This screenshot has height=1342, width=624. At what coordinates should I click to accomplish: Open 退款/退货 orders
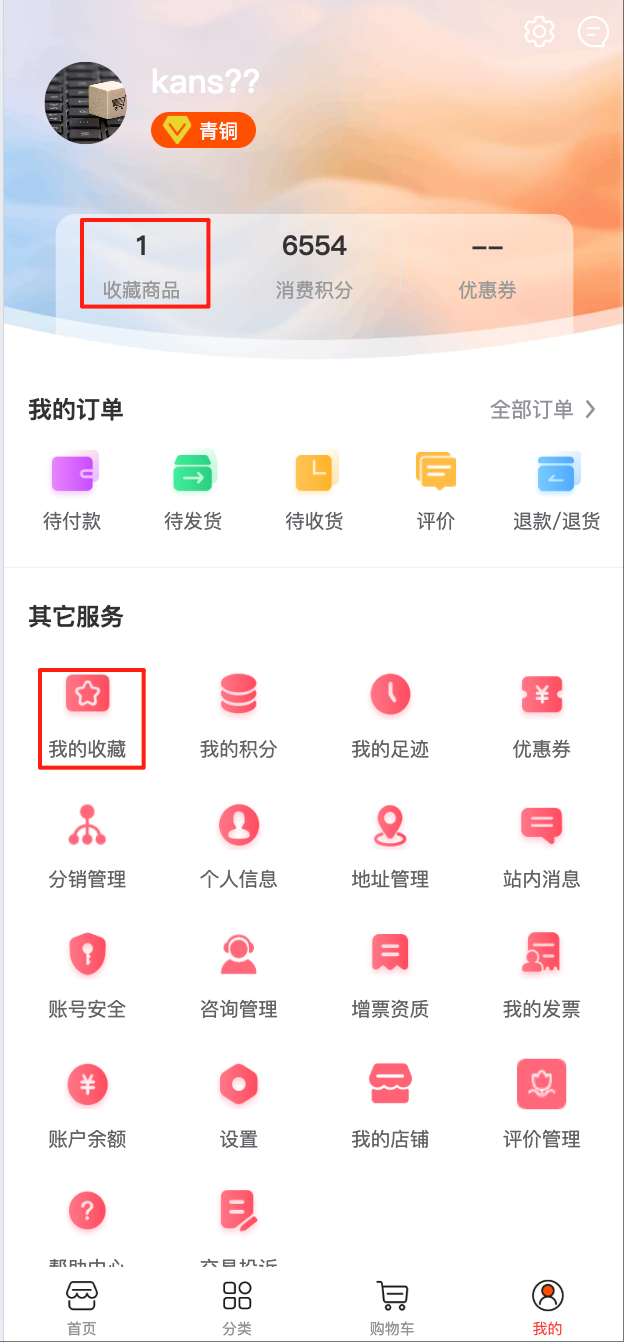click(x=556, y=491)
